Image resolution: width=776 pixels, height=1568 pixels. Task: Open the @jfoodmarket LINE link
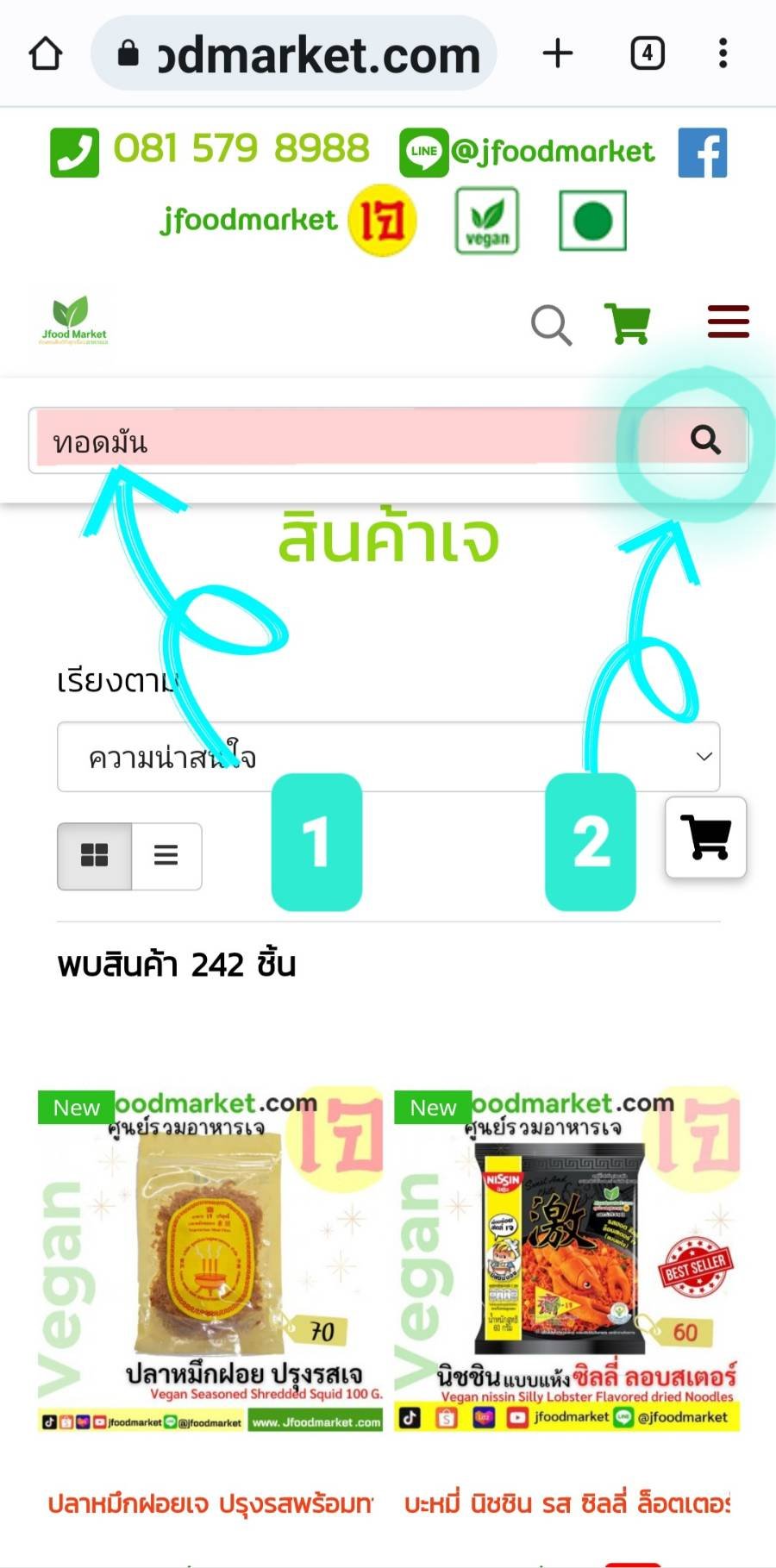click(x=528, y=152)
